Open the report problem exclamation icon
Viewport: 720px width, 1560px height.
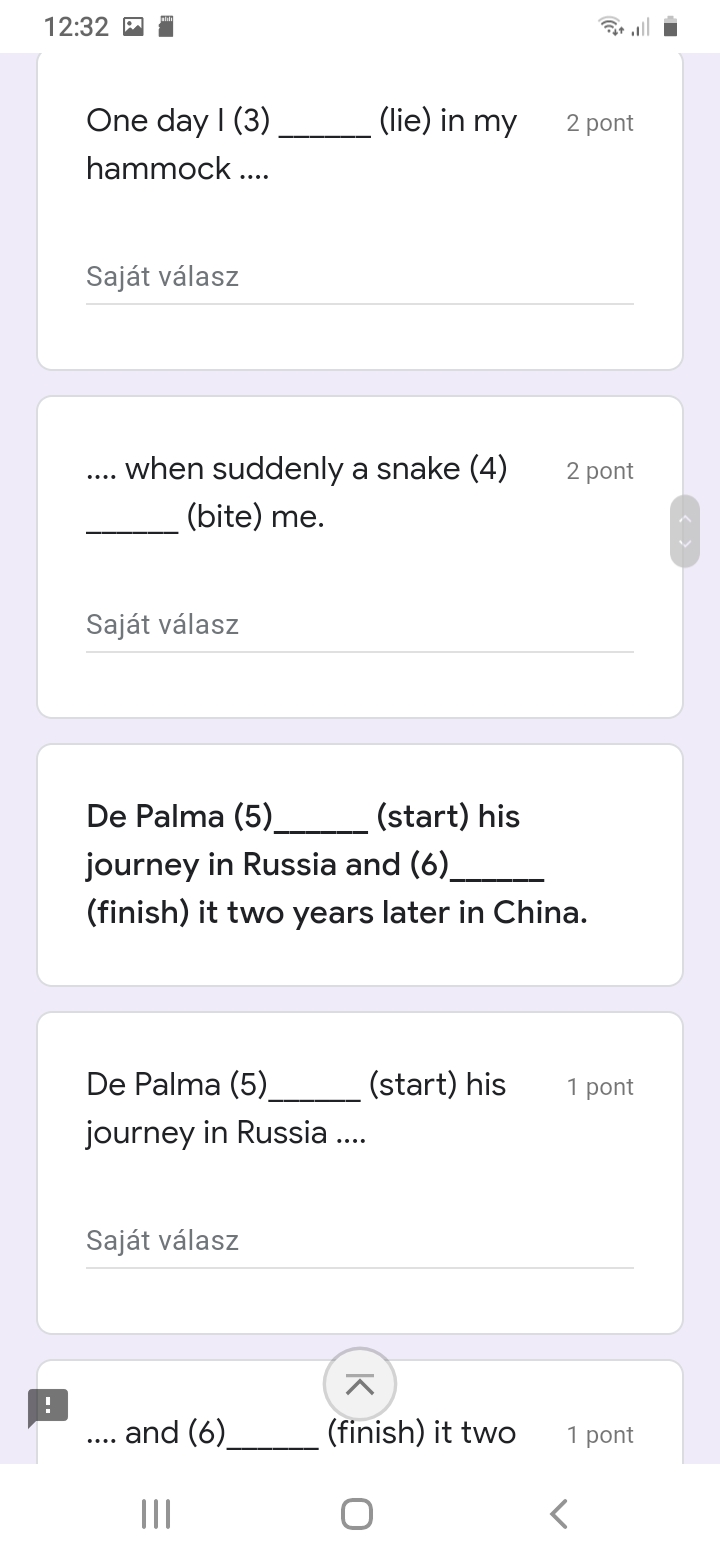(47, 1406)
